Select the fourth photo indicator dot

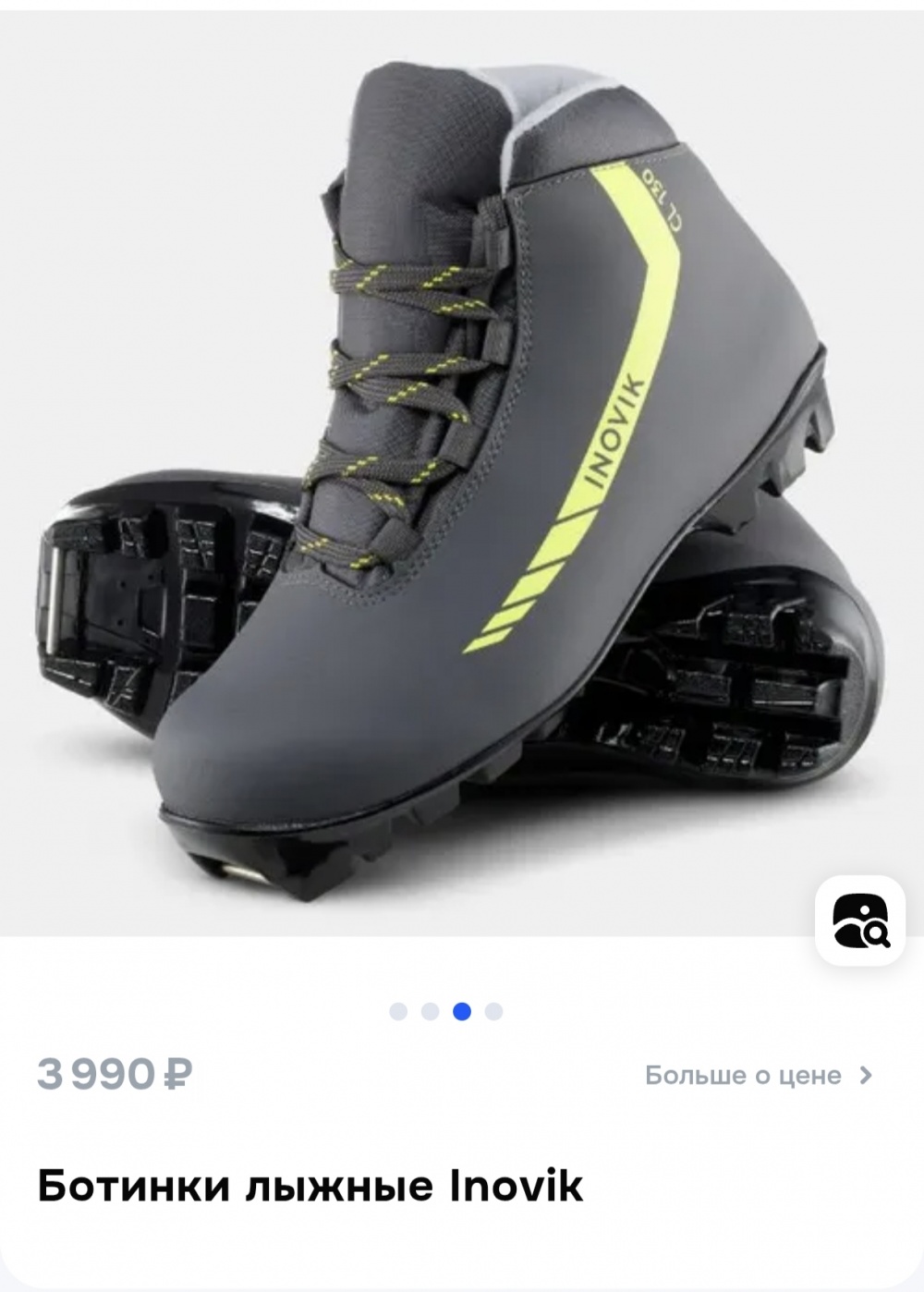(494, 1011)
